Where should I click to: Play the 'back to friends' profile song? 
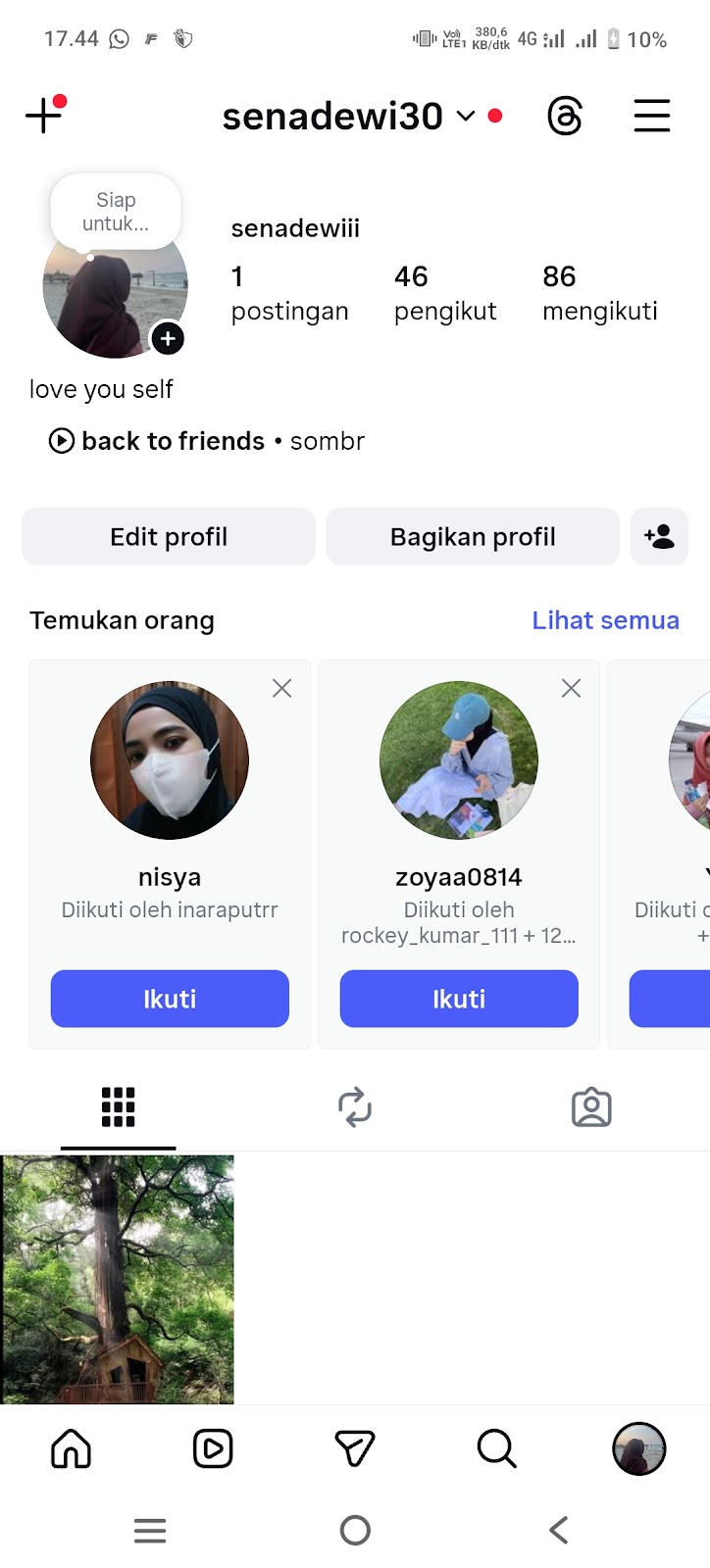coord(62,441)
